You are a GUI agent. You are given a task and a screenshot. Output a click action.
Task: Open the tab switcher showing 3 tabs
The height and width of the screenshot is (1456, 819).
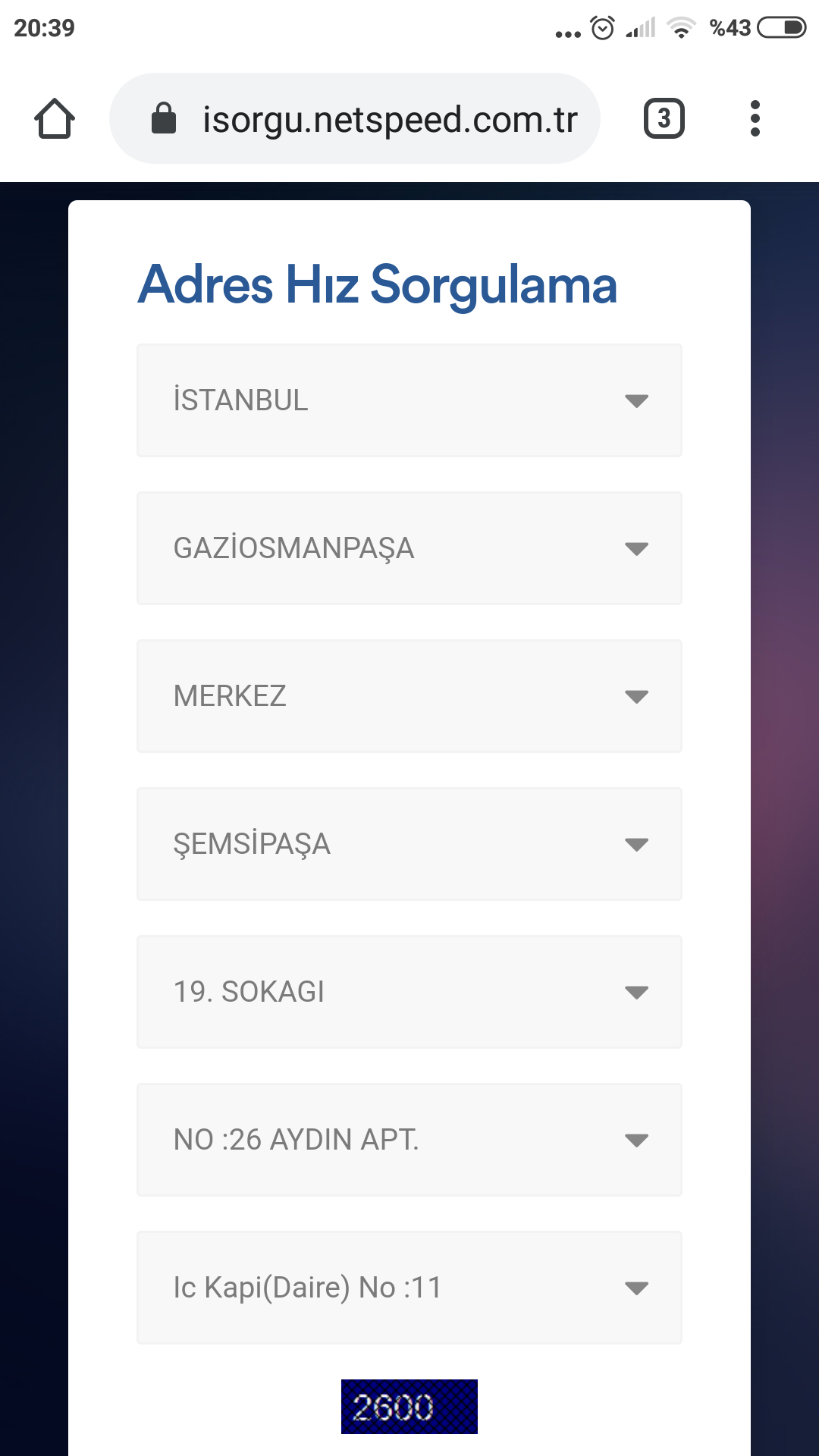664,119
